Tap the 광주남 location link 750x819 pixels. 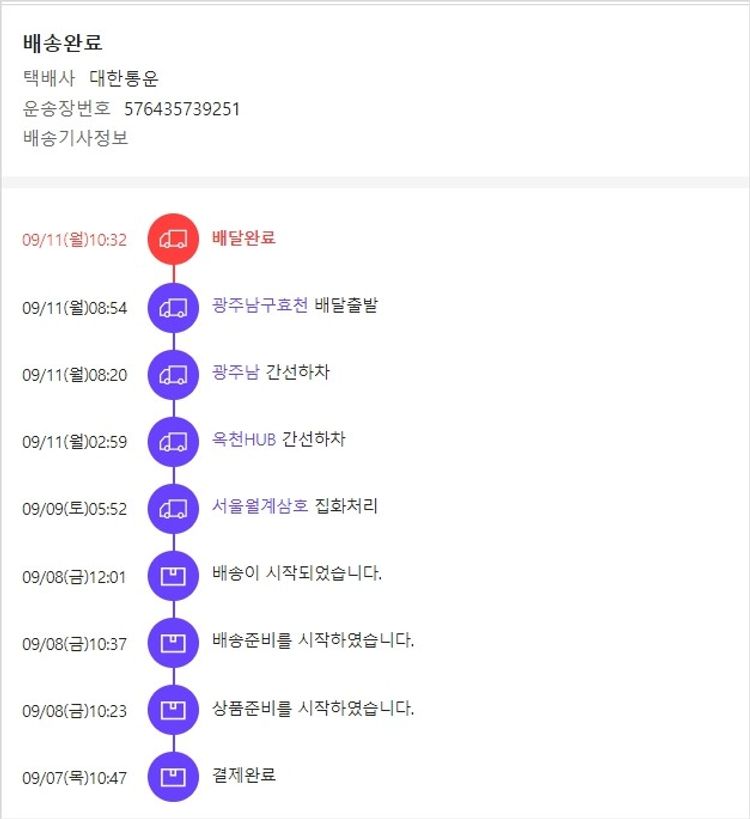pyautogui.click(x=236, y=373)
